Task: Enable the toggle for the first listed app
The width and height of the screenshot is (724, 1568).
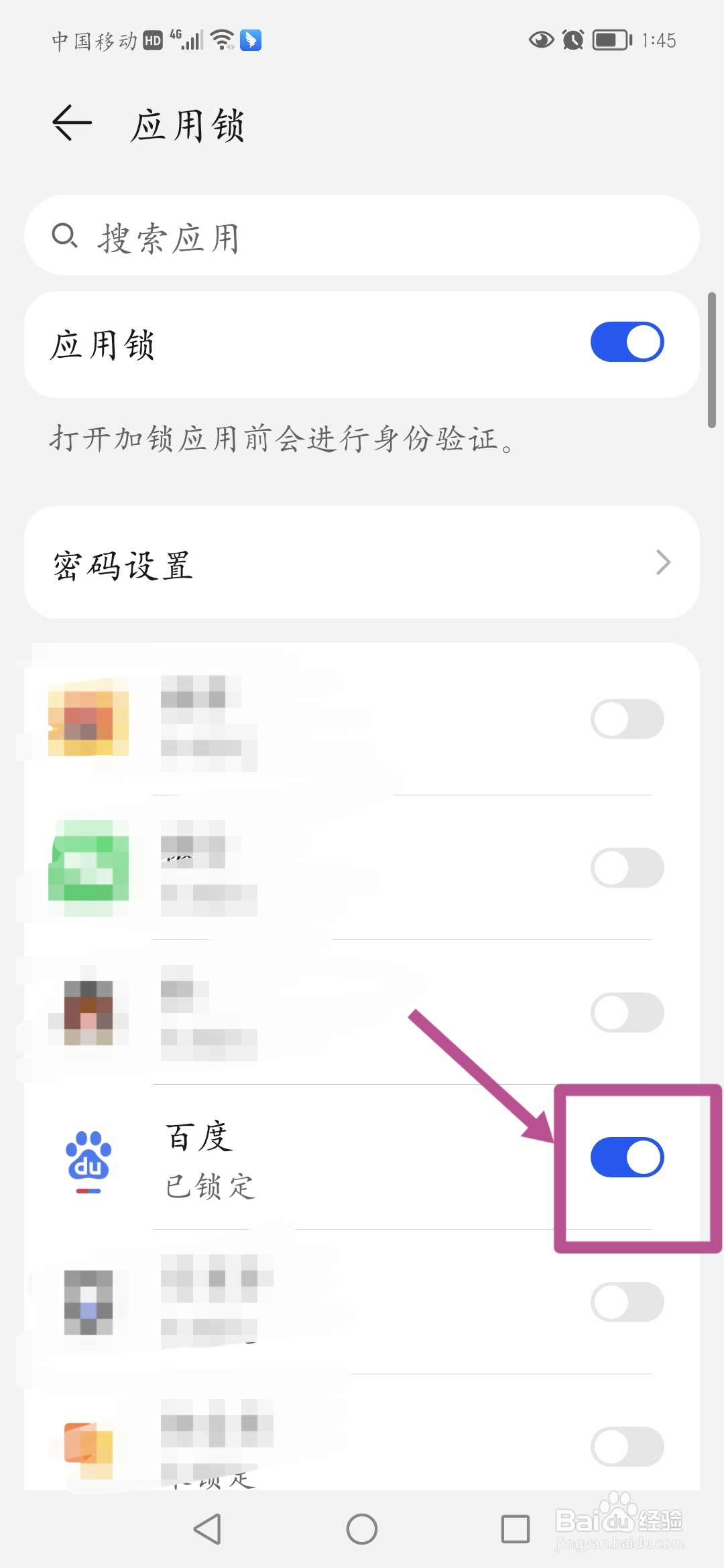Action: pyautogui.click(x=627, y=718)
